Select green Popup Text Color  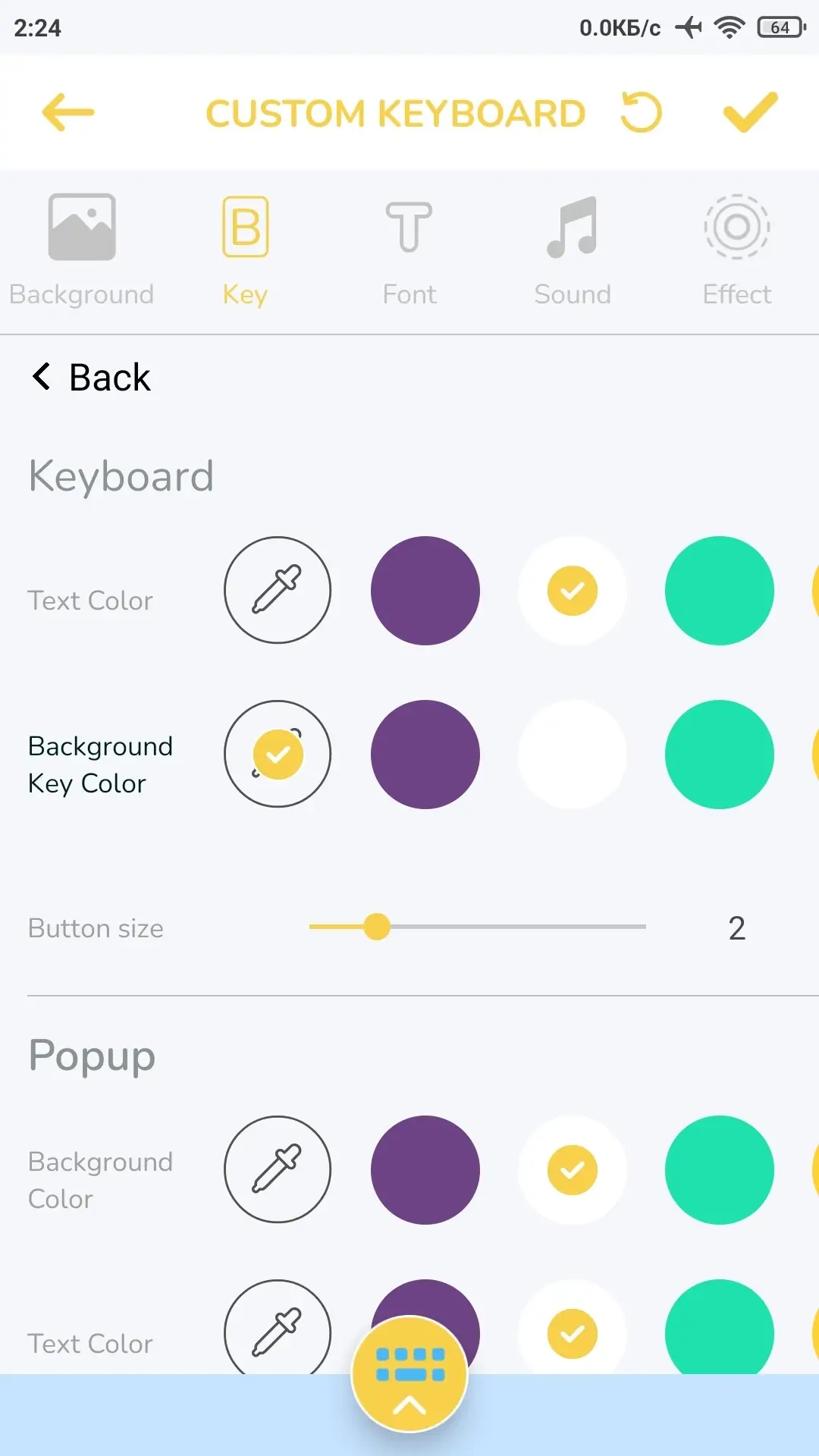720,1327
